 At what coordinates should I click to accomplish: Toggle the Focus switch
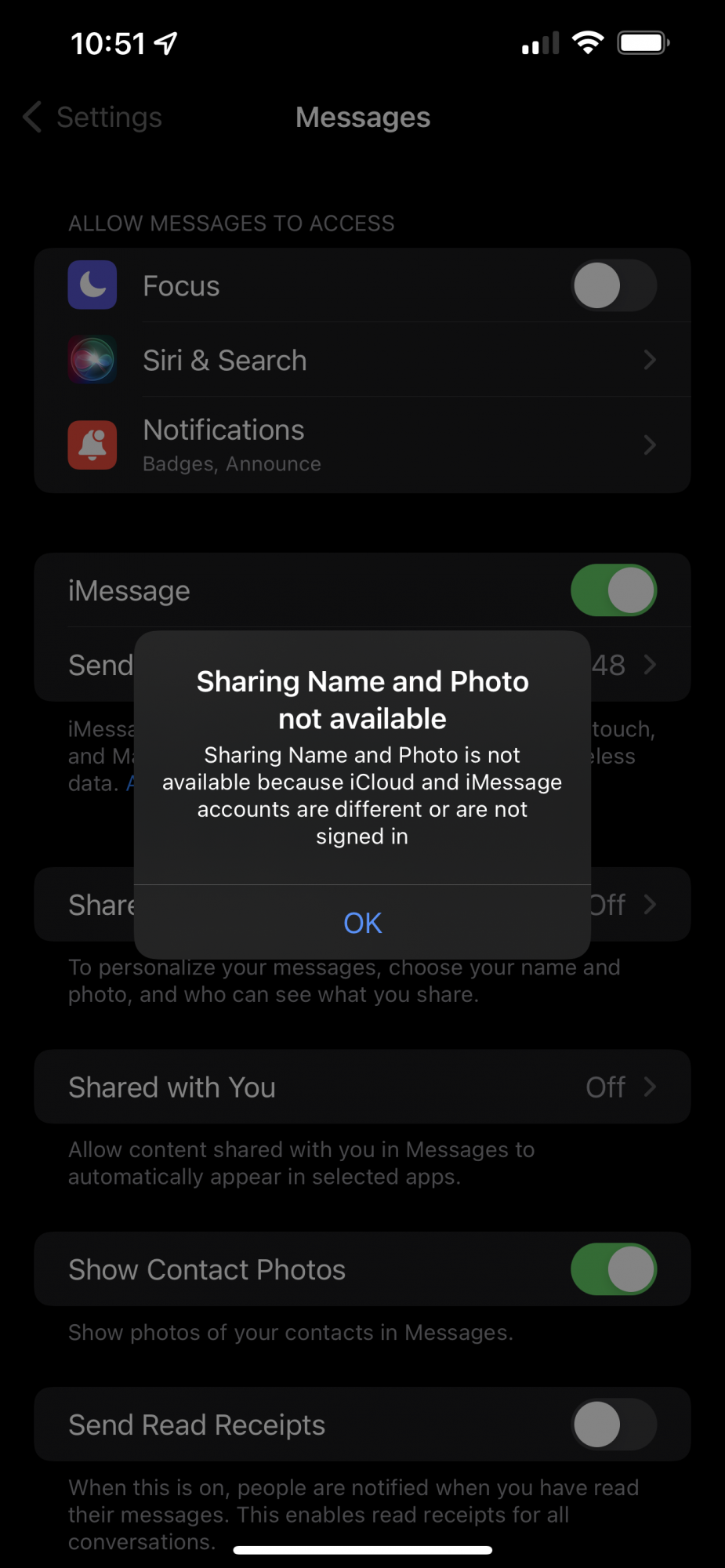coord(613,285)
